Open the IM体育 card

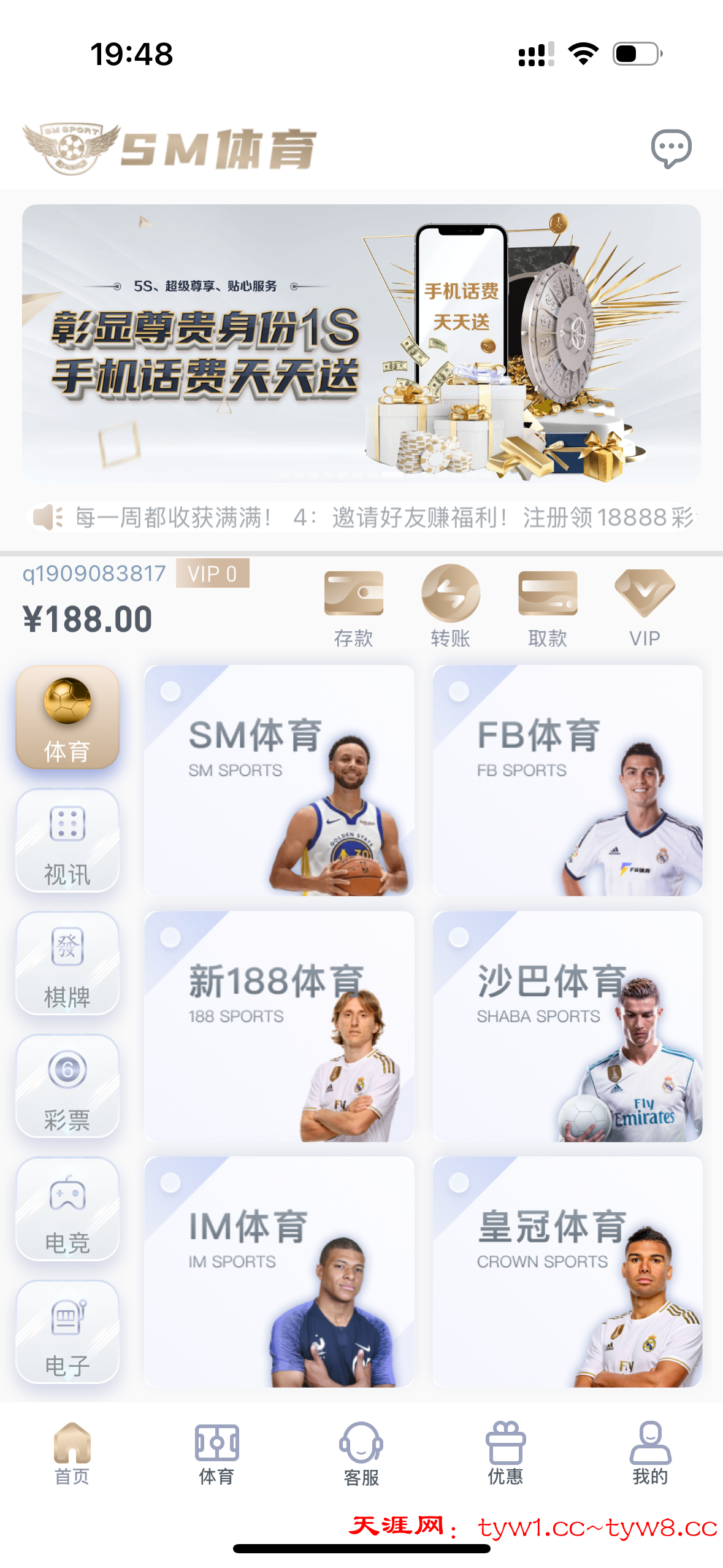[x=279, y=1272]
